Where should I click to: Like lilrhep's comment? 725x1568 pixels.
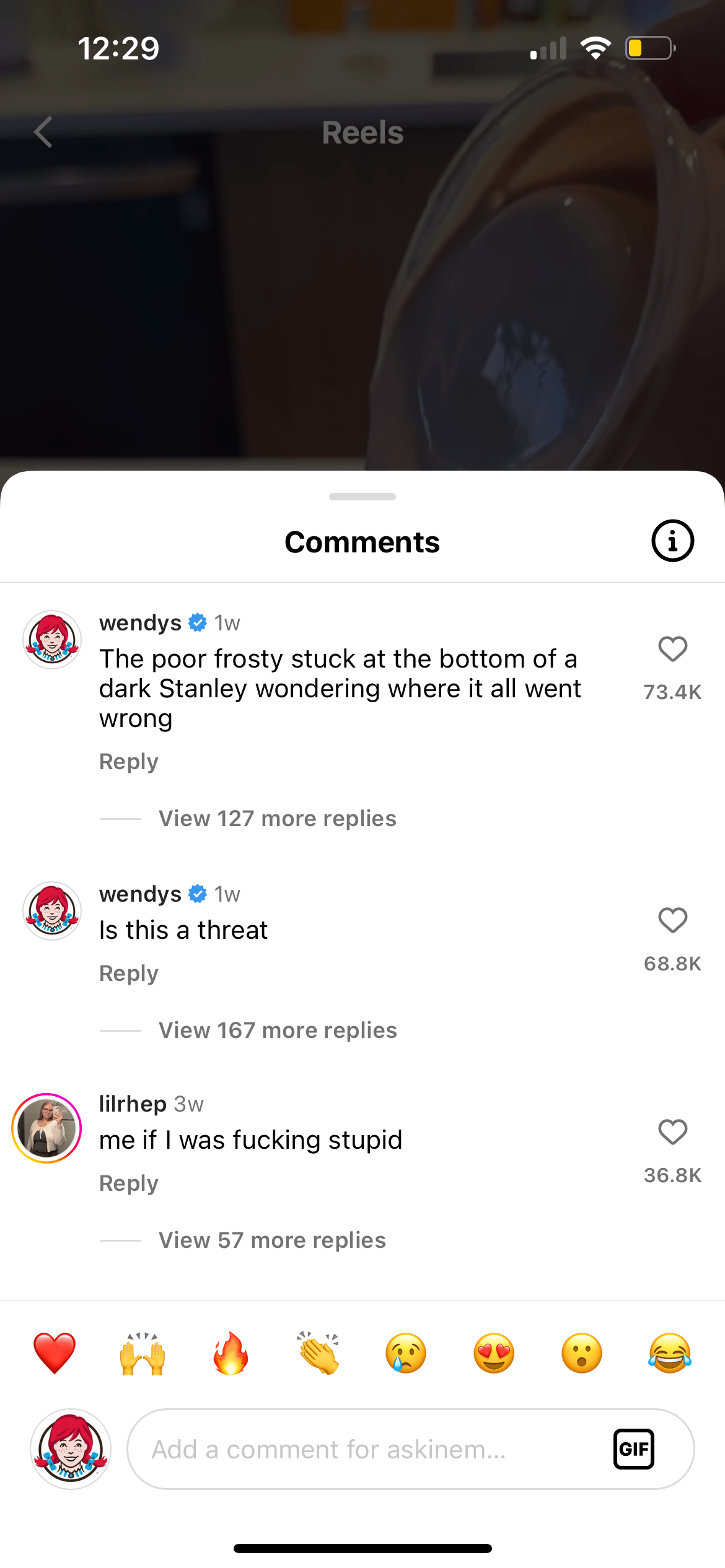point(672,1133)
